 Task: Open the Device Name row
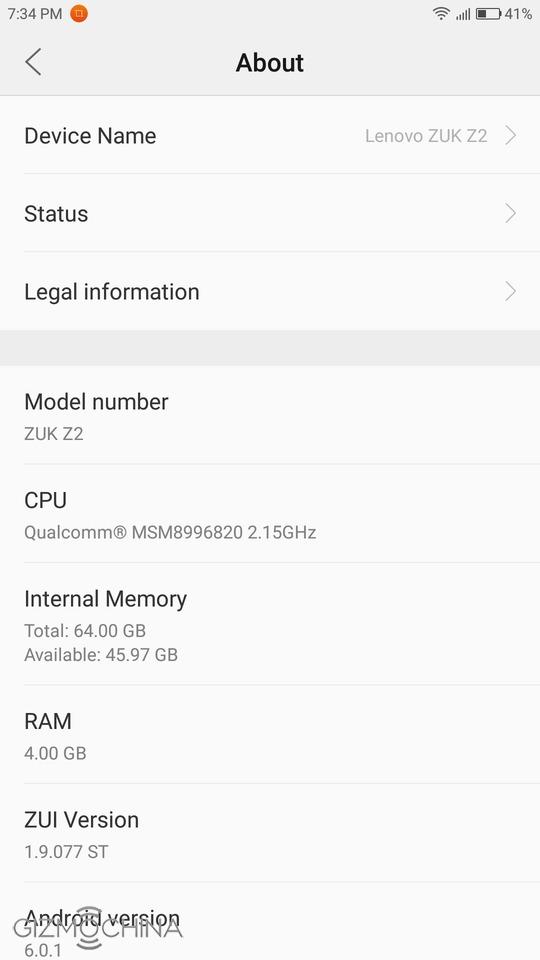point(270,135)
